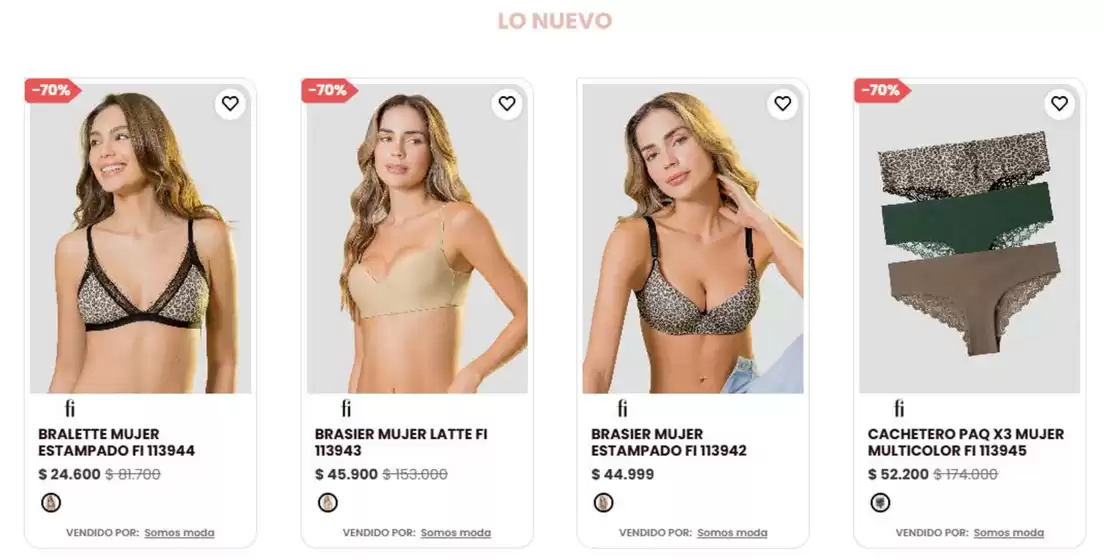Choose the color swatch for Brasier Mujer Latte
The image size is (1103, 560).
(328, 502)
